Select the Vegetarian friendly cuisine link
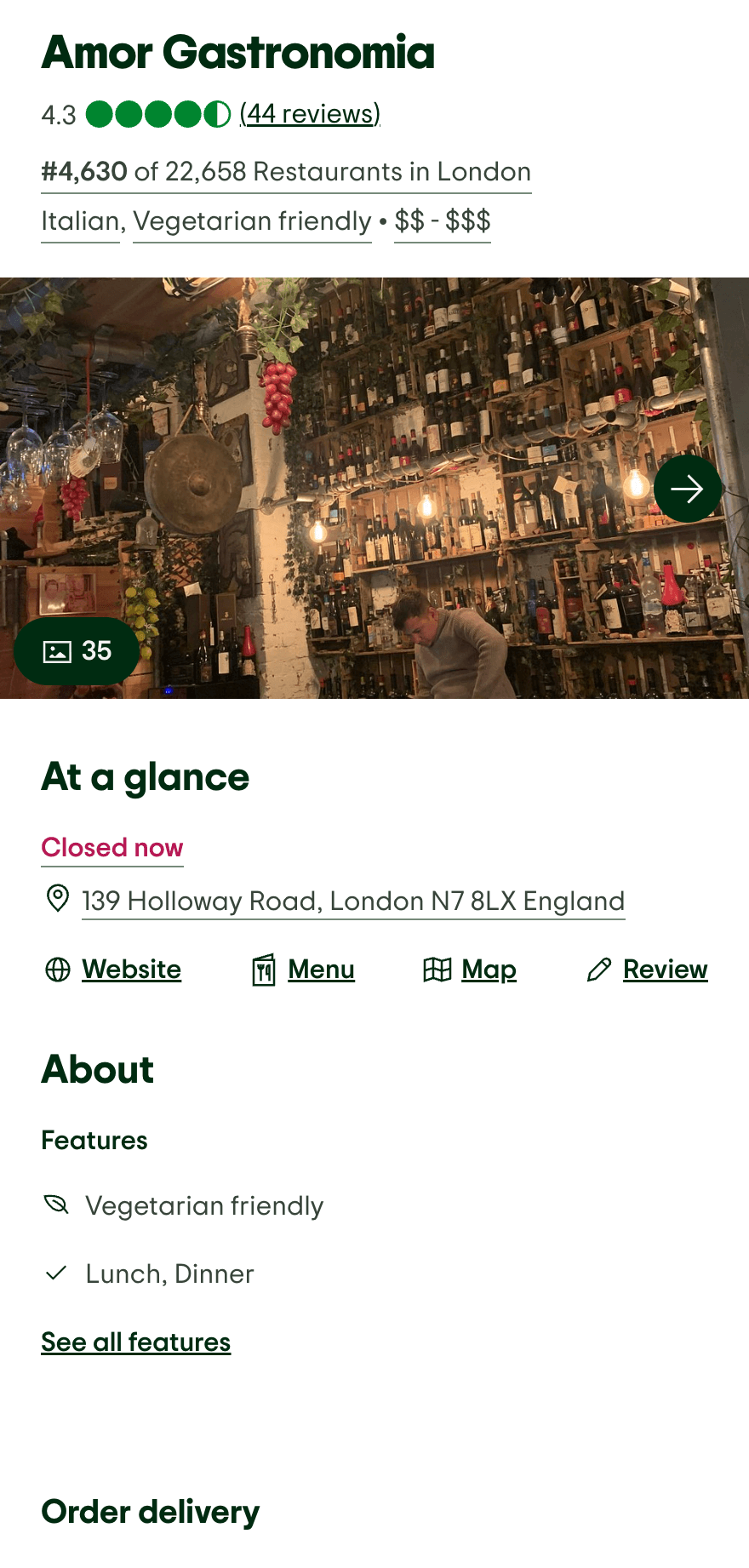Image resolution: width=749 pixels, height=1568 pixels. [252, 221]
